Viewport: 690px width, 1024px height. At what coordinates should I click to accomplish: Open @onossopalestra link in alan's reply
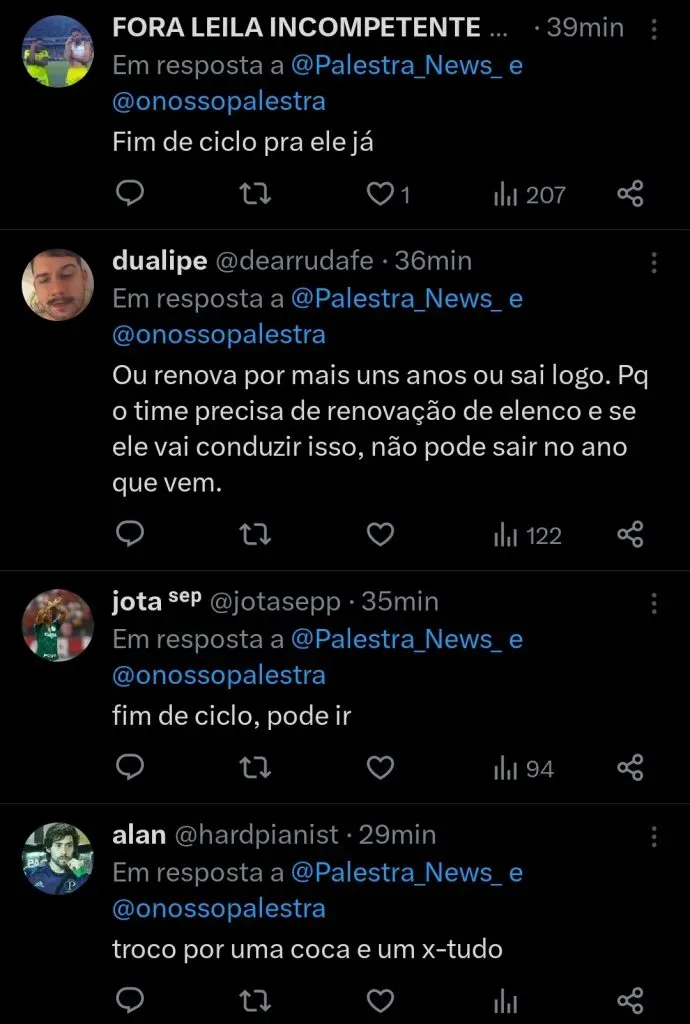(x=219, y=909)
